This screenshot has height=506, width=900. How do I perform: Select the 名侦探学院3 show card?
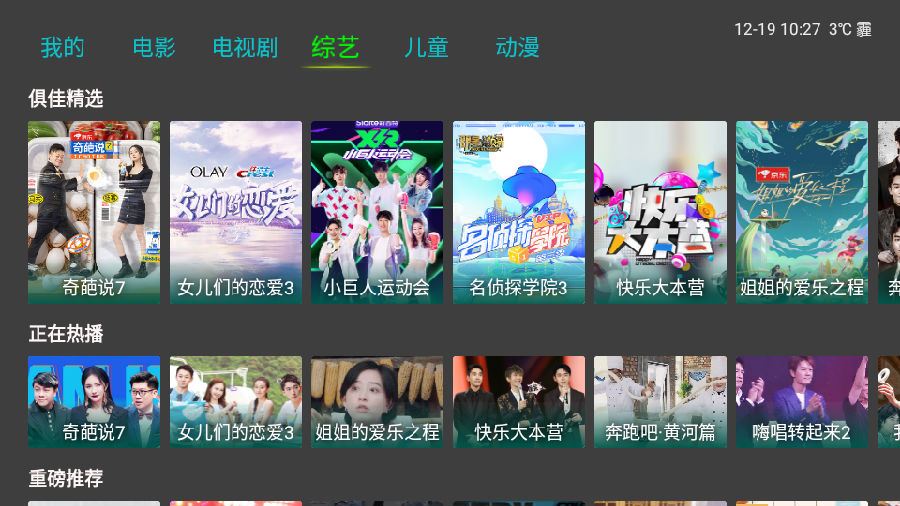[519, 212]
